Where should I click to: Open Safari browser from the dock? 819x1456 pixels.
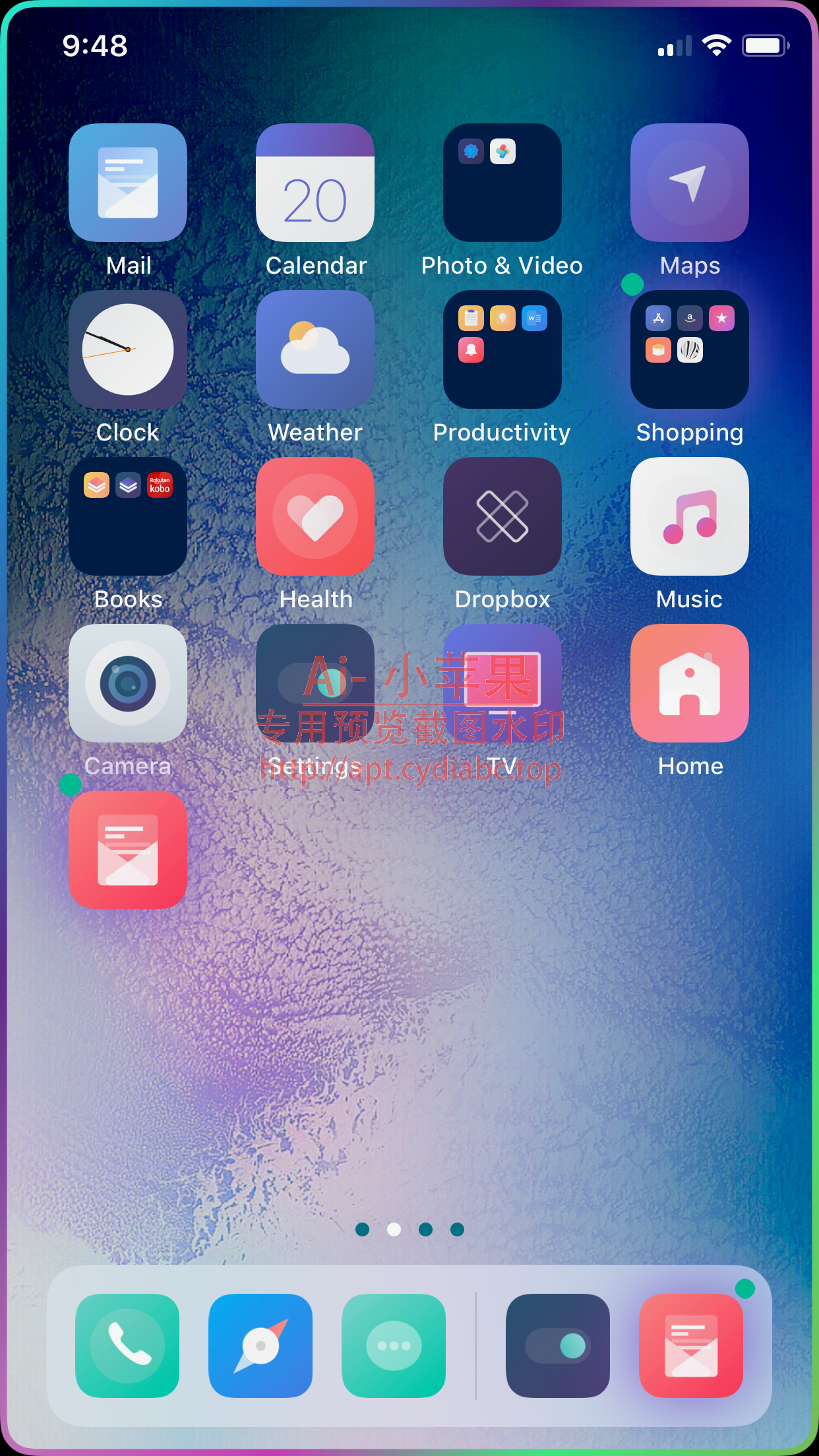click(260, 1345)
